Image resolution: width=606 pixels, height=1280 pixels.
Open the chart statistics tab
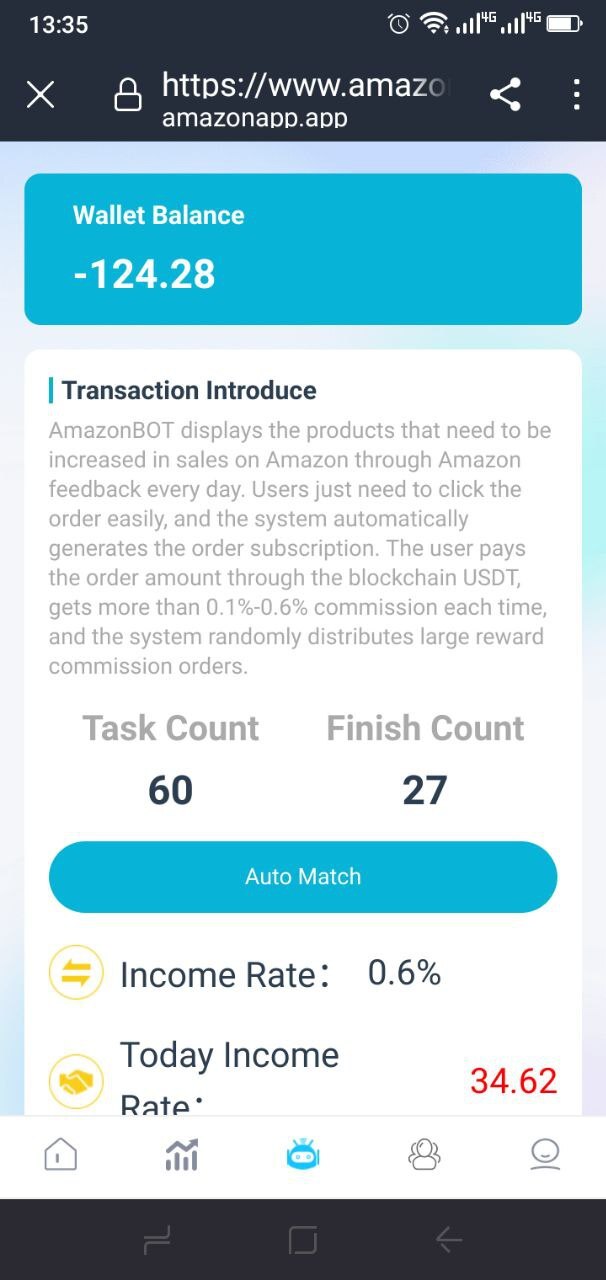click(x=181, y=1156)
